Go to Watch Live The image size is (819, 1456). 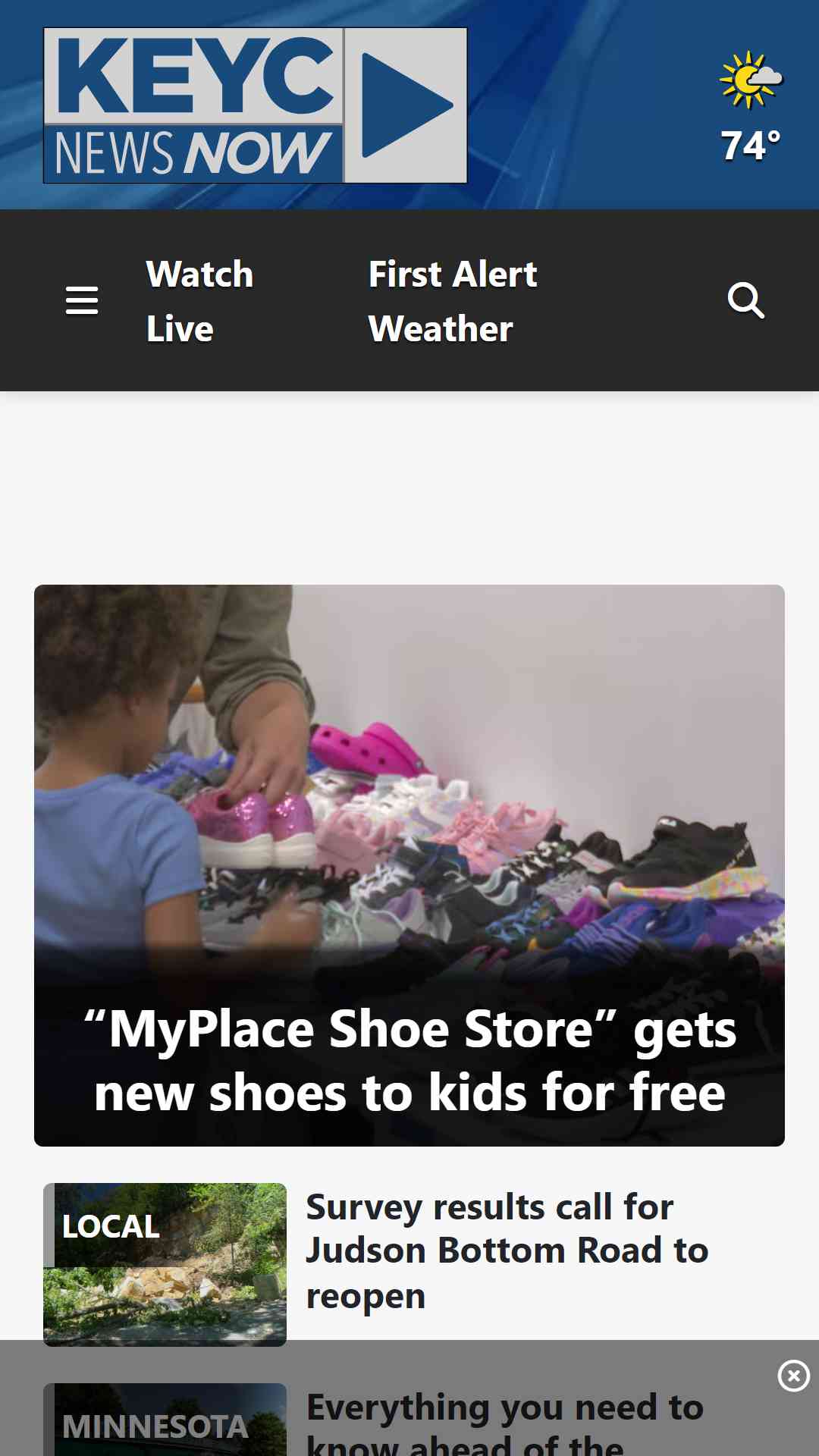tap(200, 301)
